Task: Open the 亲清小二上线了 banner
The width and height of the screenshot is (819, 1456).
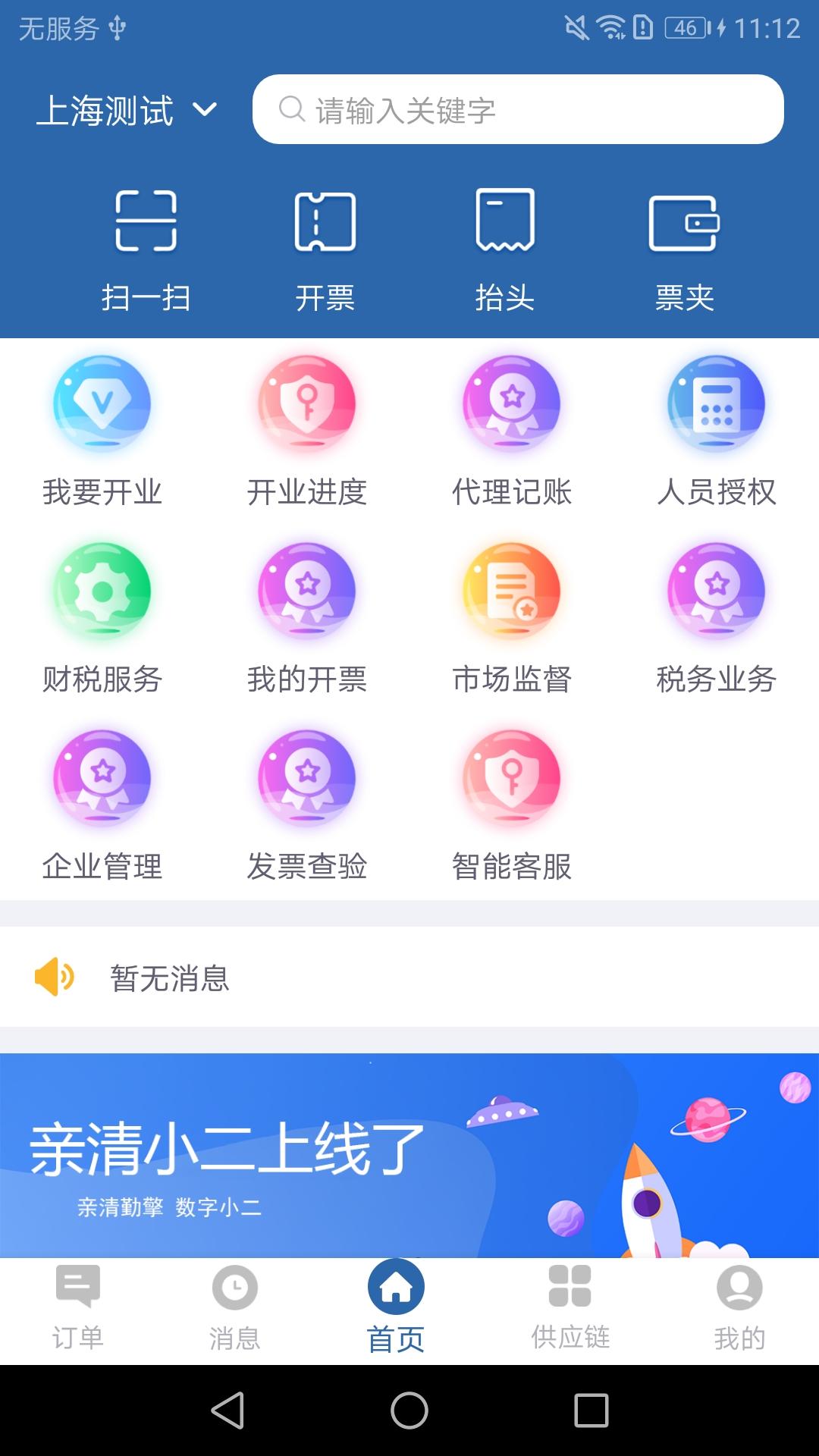Action: [x=409, y=1154]
